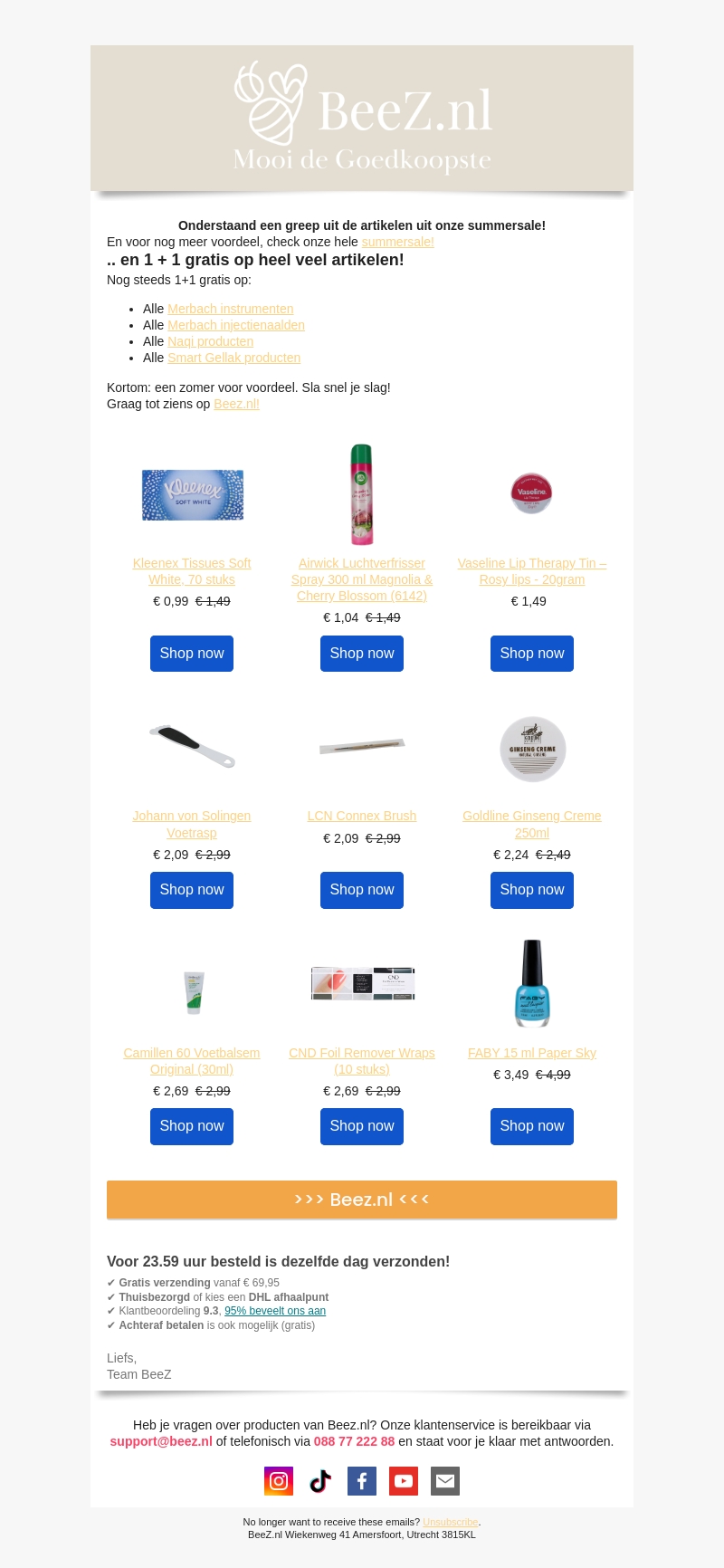Tap Shop now under LCN Connex Brush
The height and width of the screenshot is (1568, 724).
(x=362, y=890)
